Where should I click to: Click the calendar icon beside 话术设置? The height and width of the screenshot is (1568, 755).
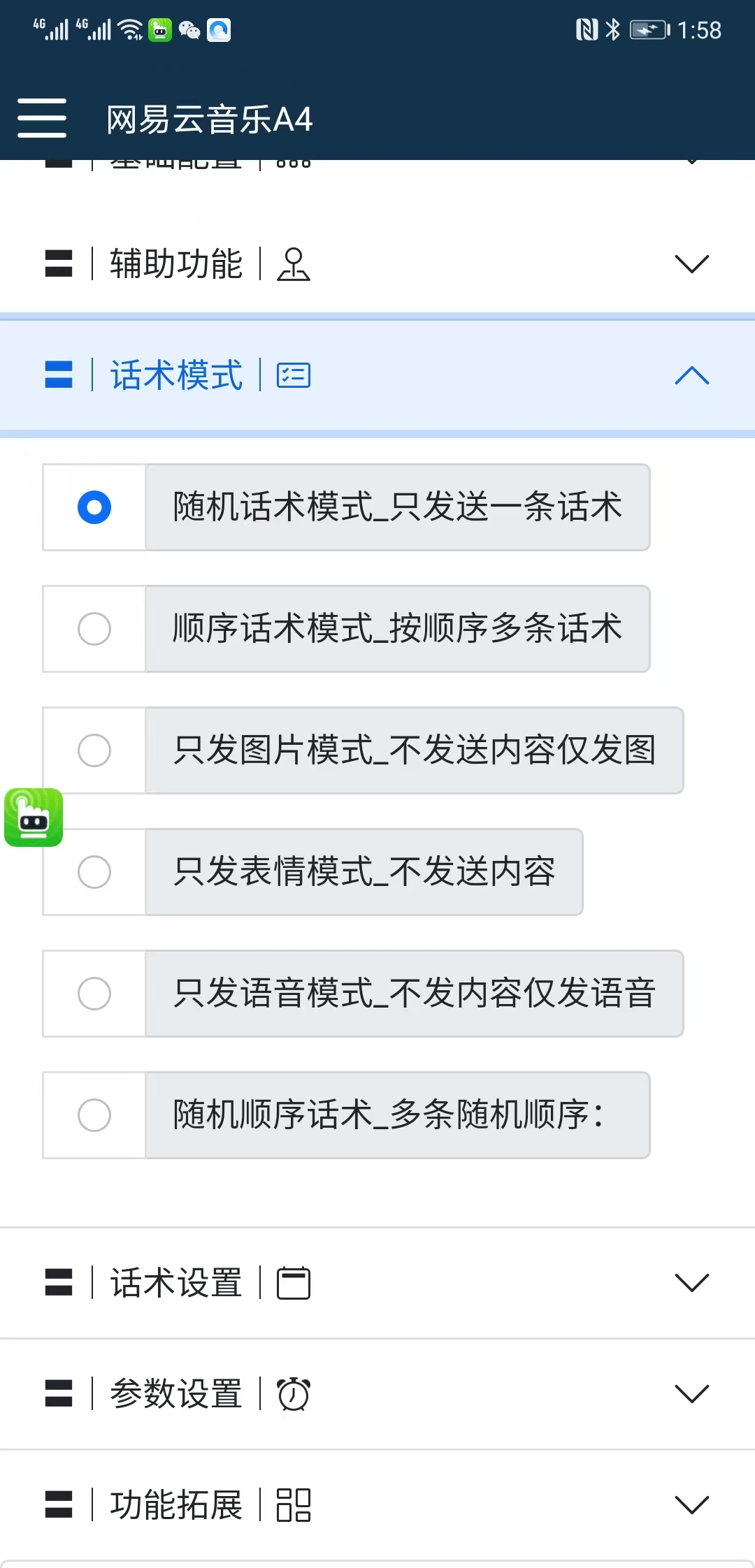pyautogui.click(x=294, y=1282)
